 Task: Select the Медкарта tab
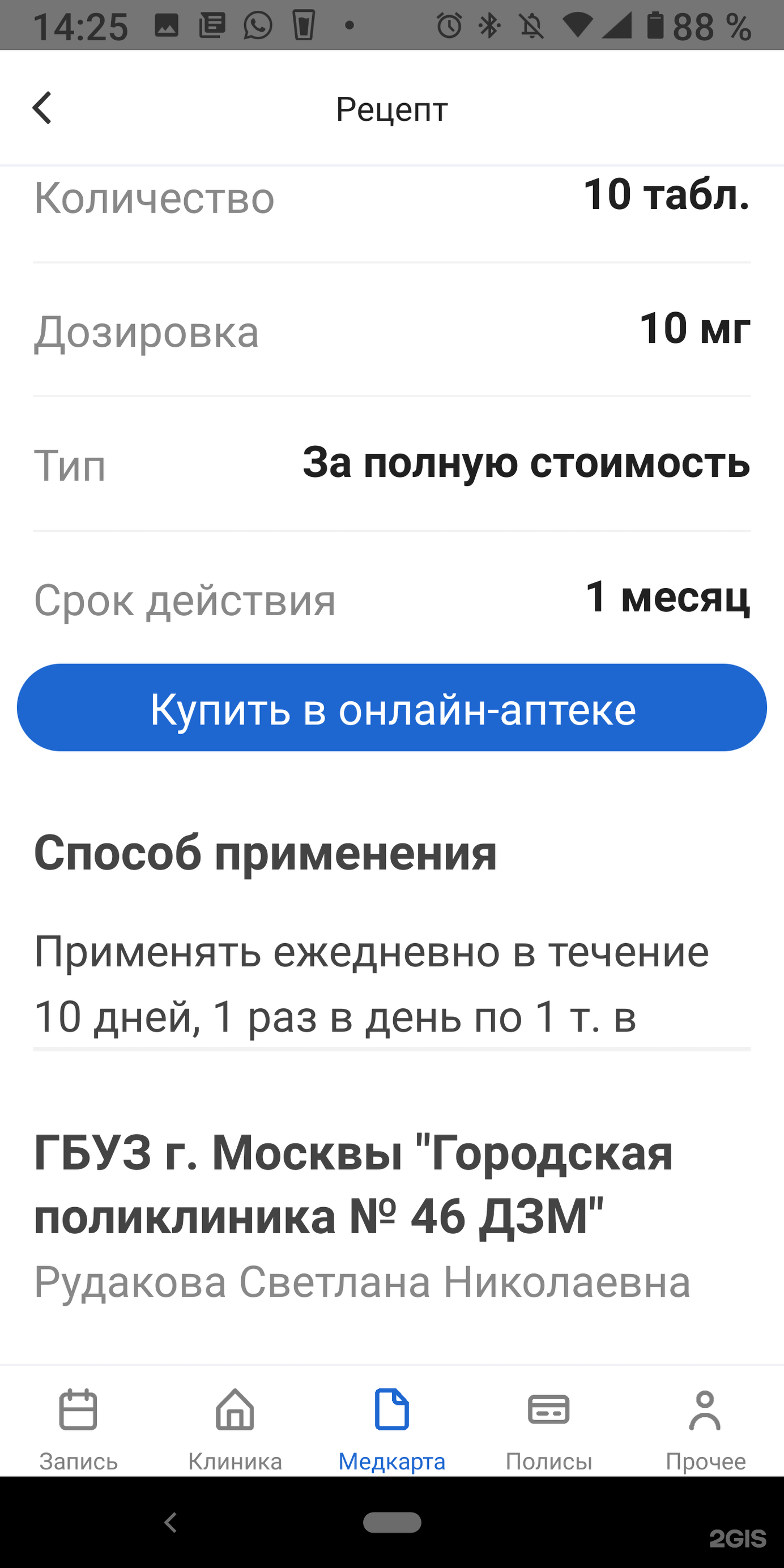tap(392, 1423)
